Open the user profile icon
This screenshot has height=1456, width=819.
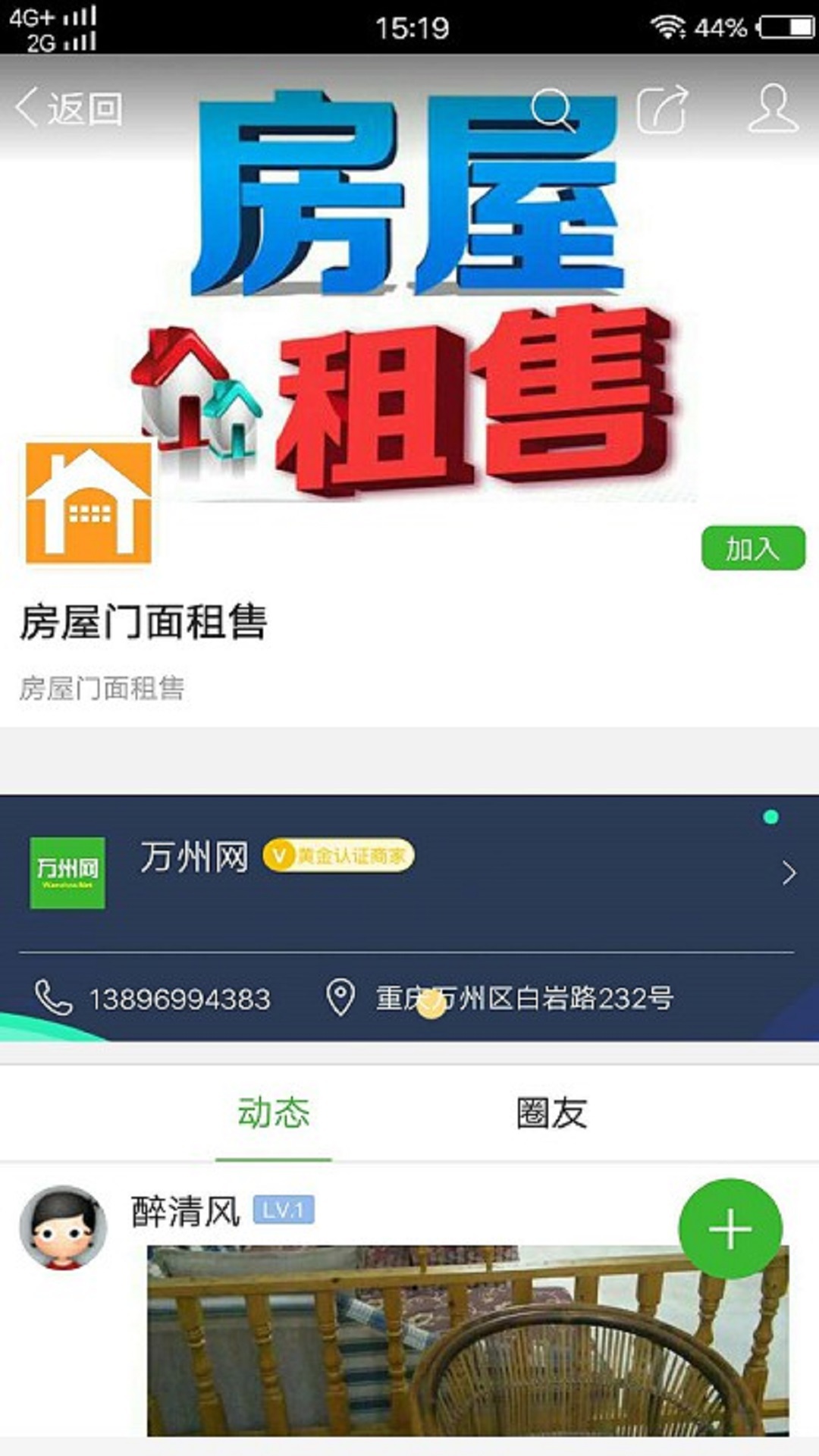[x=773, y=110]
